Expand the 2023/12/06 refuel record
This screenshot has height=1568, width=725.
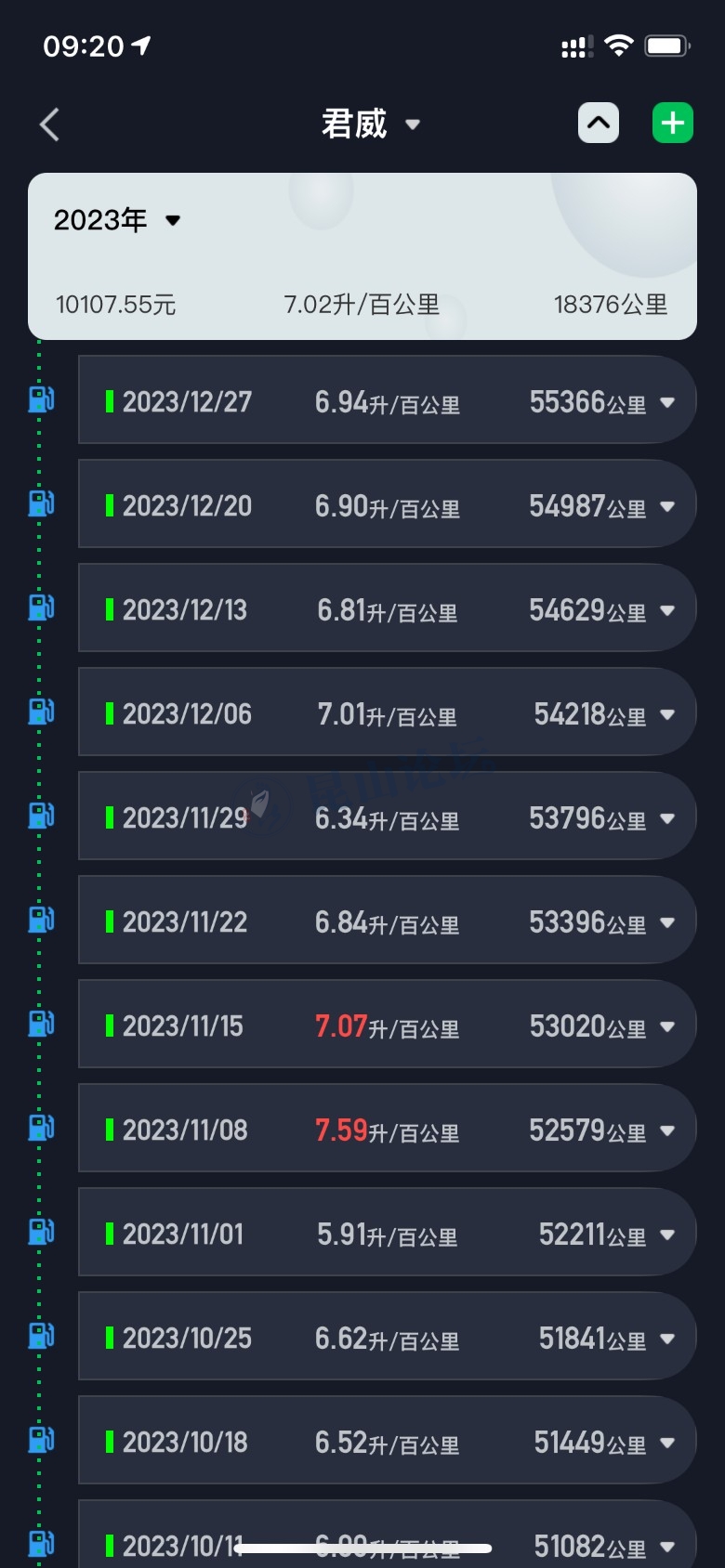click(666, 714)
